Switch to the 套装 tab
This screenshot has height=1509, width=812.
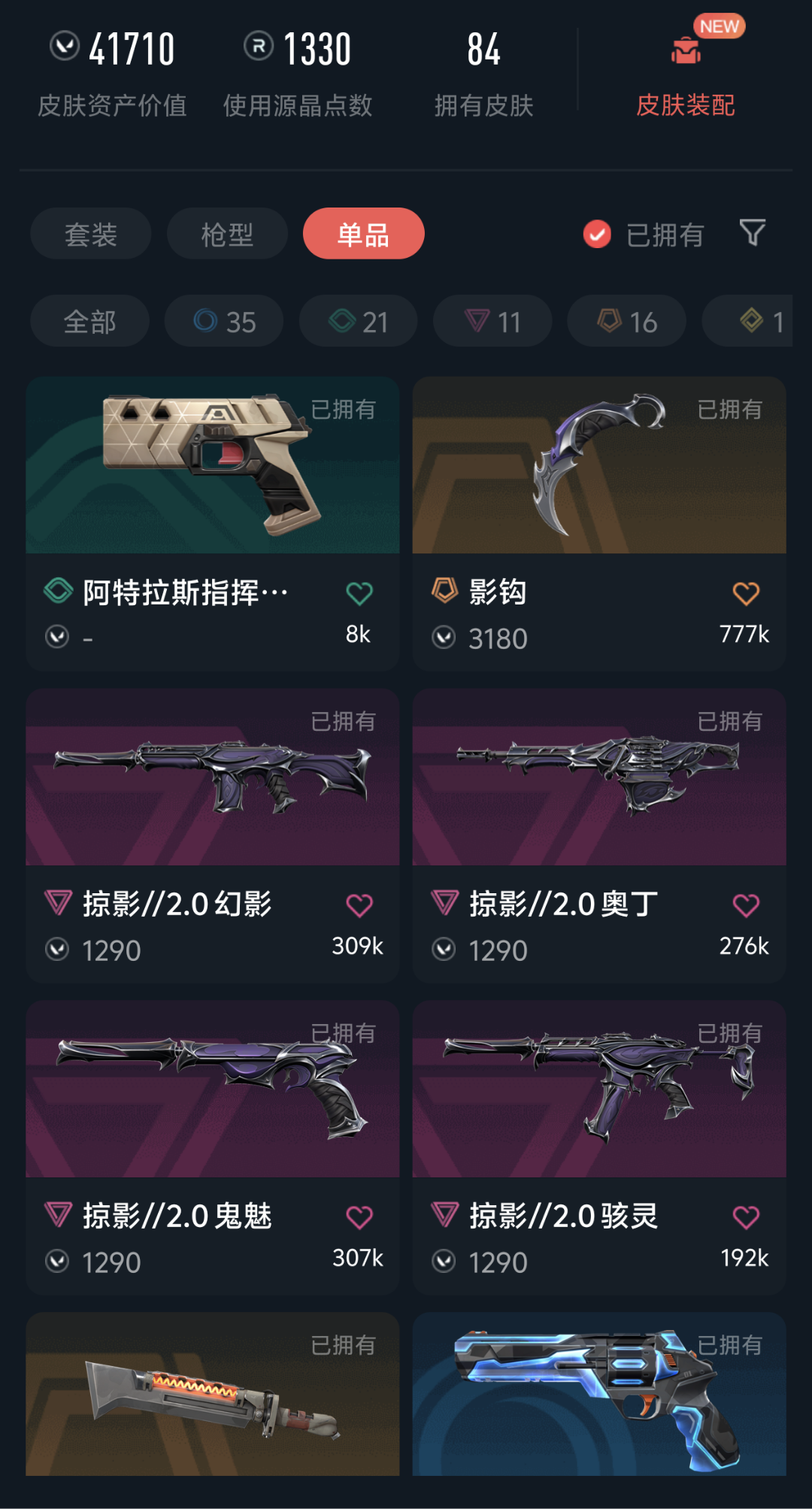[91, 235]
